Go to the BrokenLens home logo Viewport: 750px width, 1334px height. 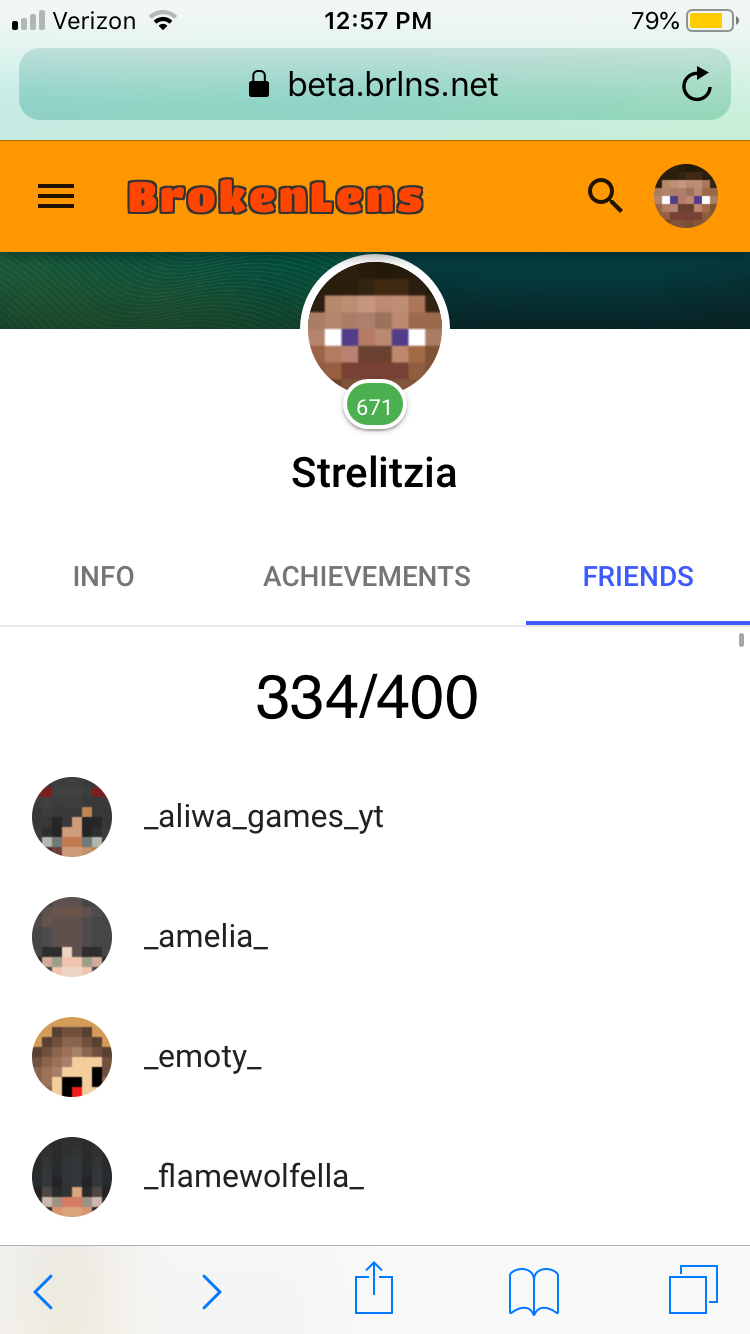click(276, 197)
